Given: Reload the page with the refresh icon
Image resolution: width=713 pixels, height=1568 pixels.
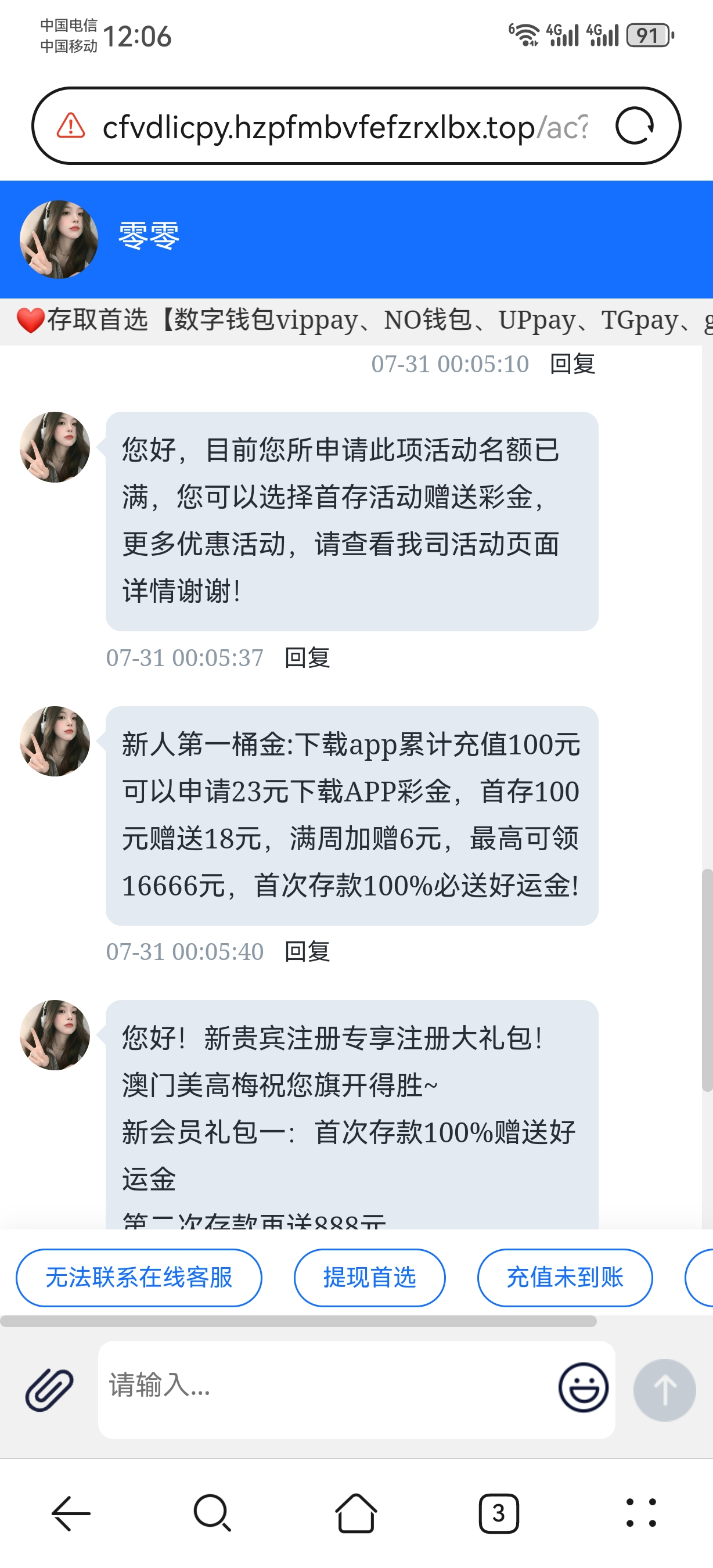Looking at the screenshot, I should coord(634,126).
